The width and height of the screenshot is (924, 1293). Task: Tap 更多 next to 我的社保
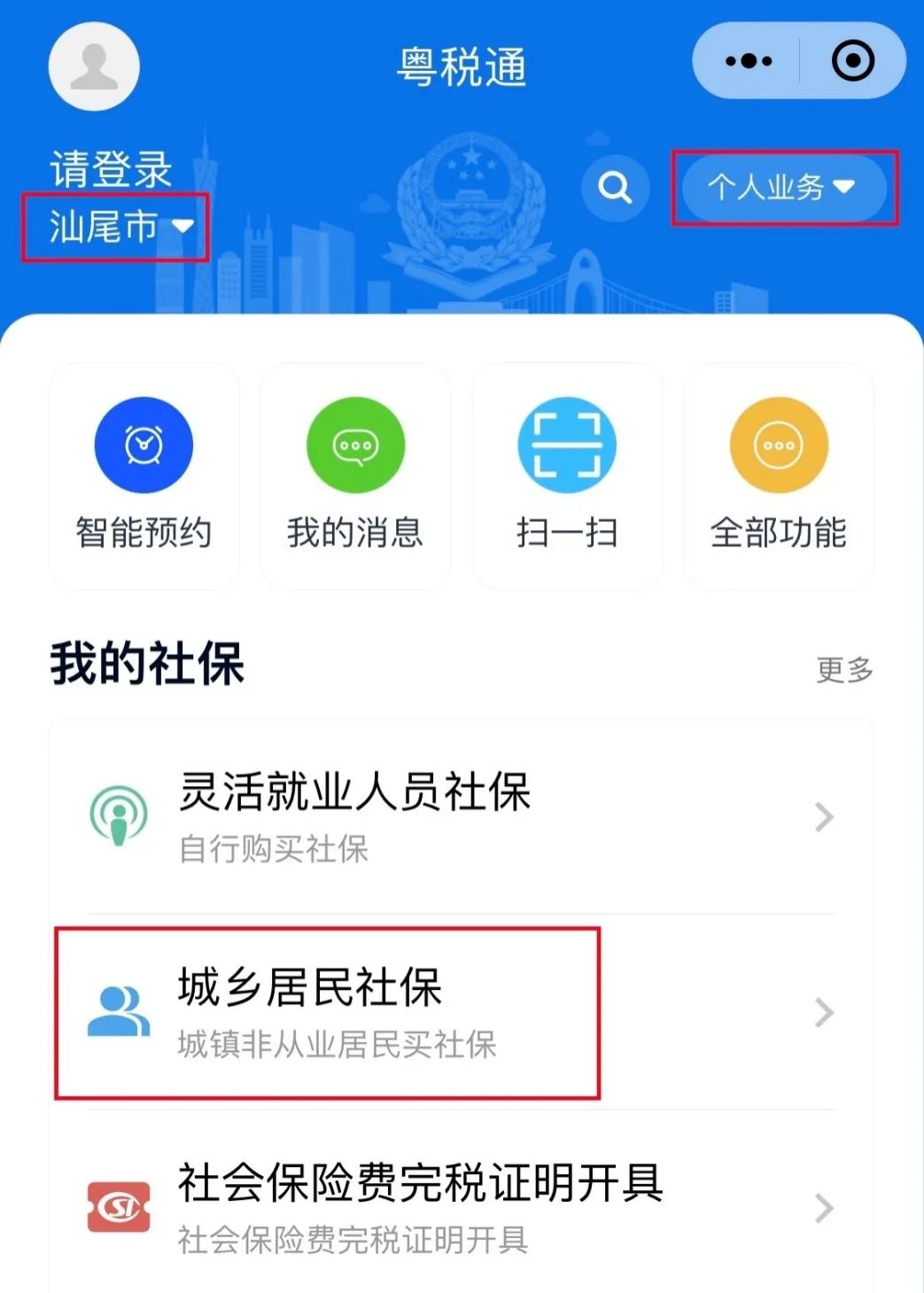[844, 670]
